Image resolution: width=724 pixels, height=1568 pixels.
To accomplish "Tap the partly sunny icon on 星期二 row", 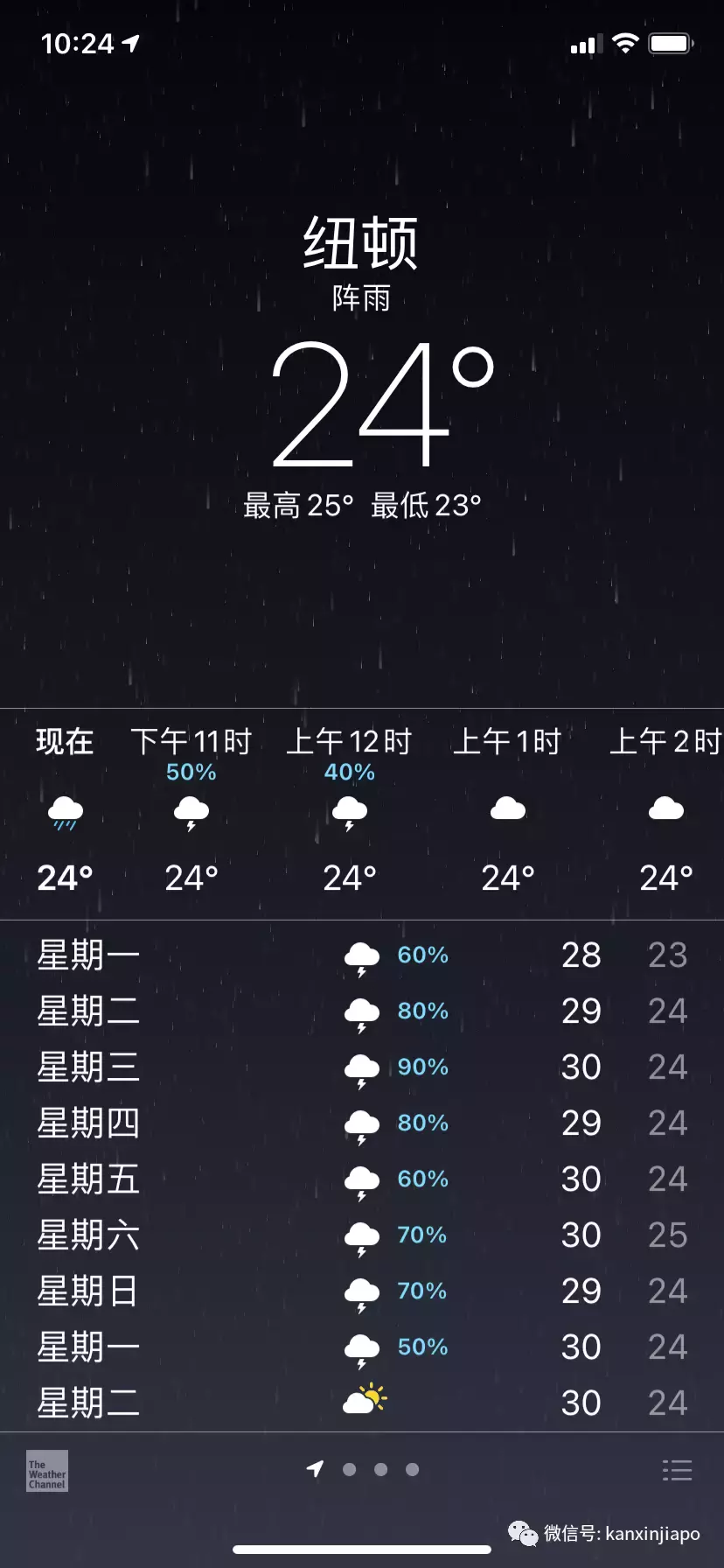I will click(x=365, y=1403).
